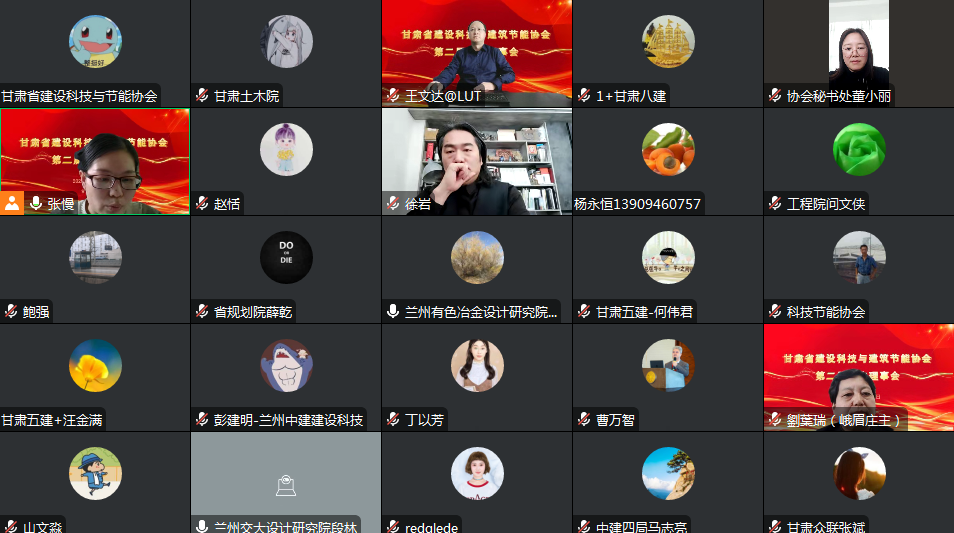Open the 科技节能协会 participant tile
This screenshot has width=954, height=533.
tap(858, 266)
